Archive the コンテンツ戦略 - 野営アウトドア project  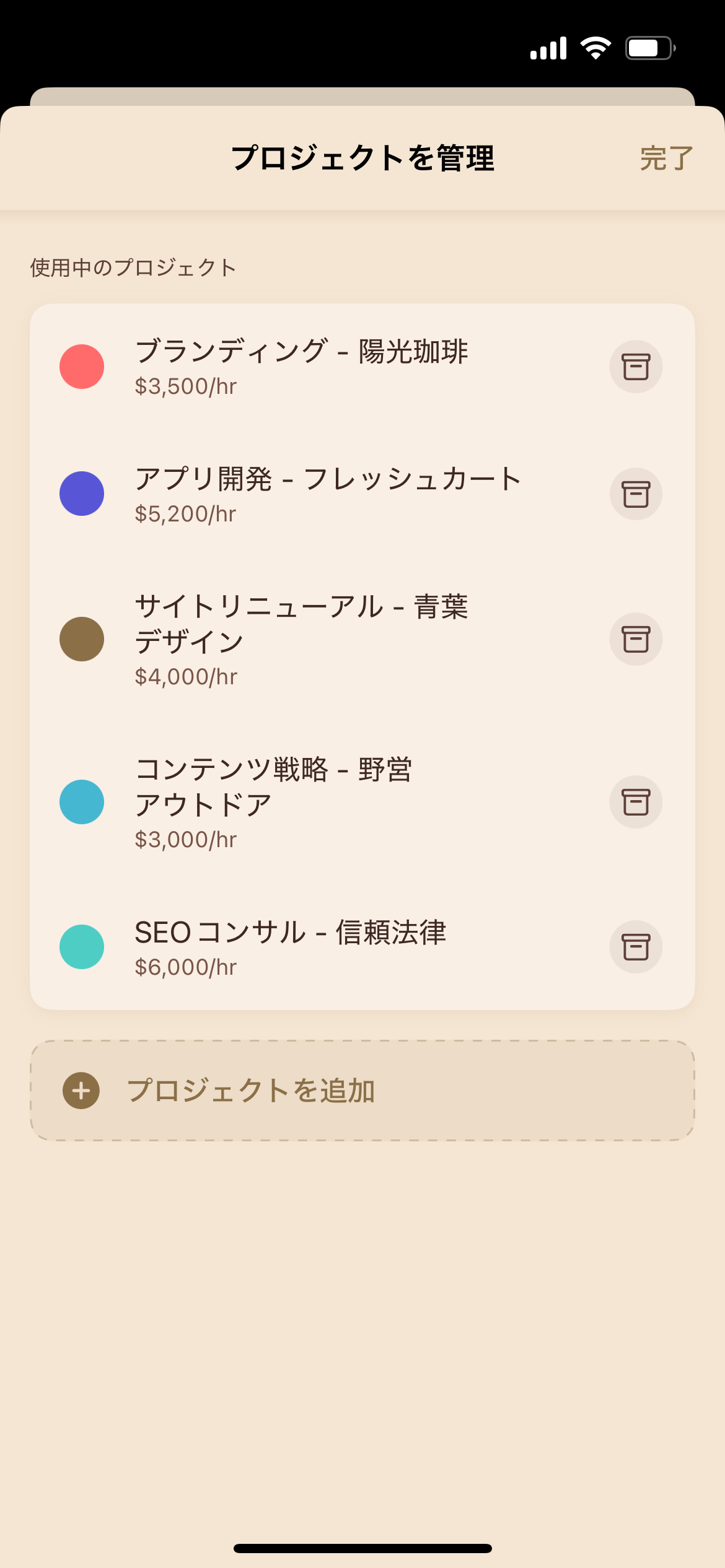[x=636, y=802]
